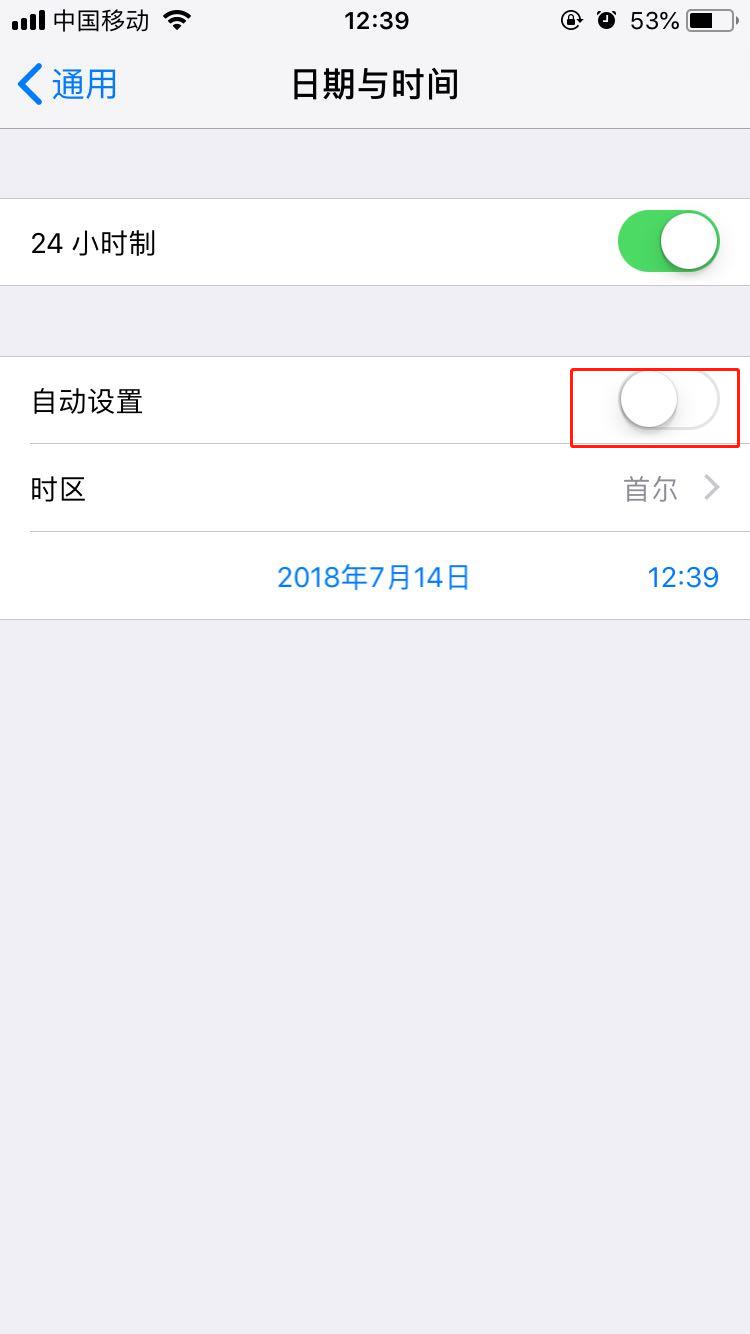Tap the alarm clock status bar icon

[x=607, y=18]
